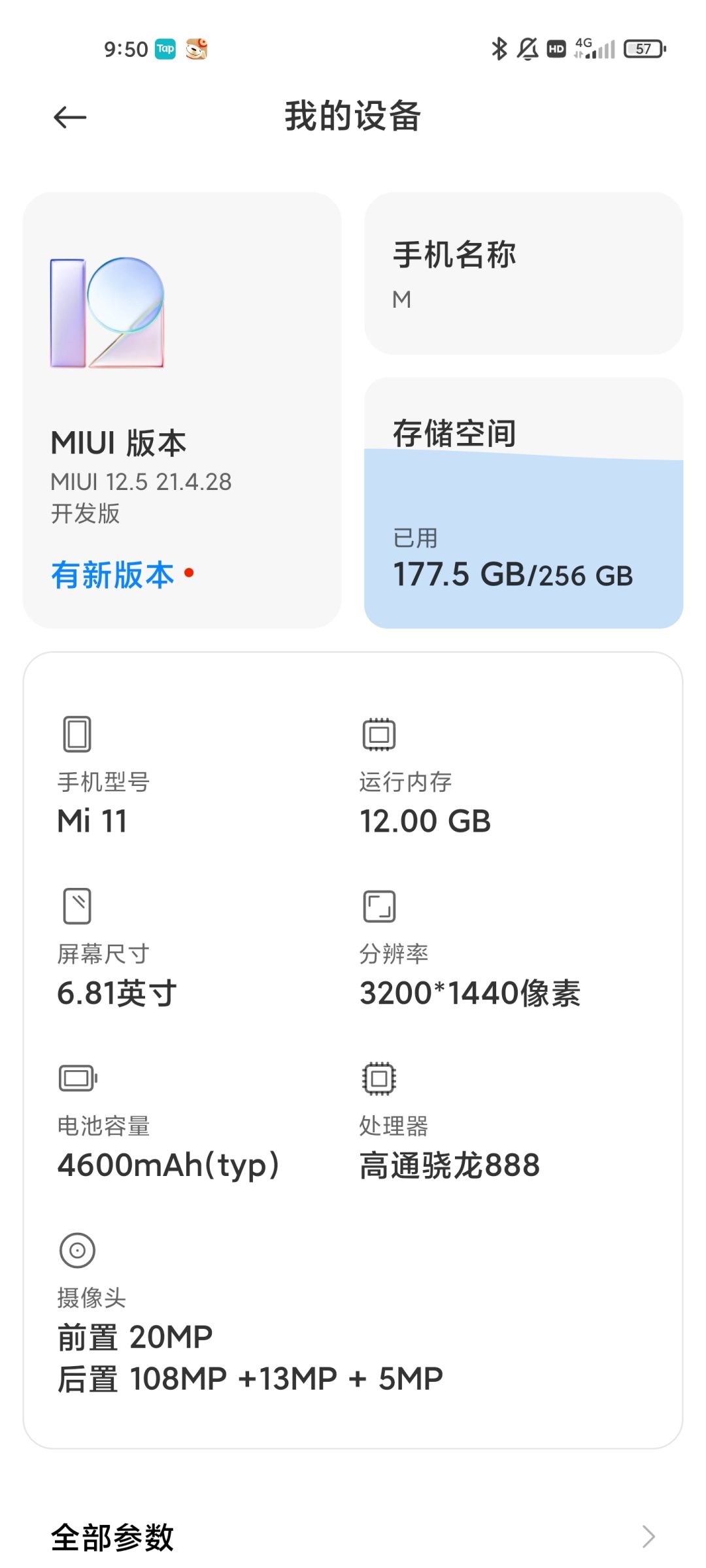Open the 手机名称 card
706x1568 pixels.
(524, 273)
